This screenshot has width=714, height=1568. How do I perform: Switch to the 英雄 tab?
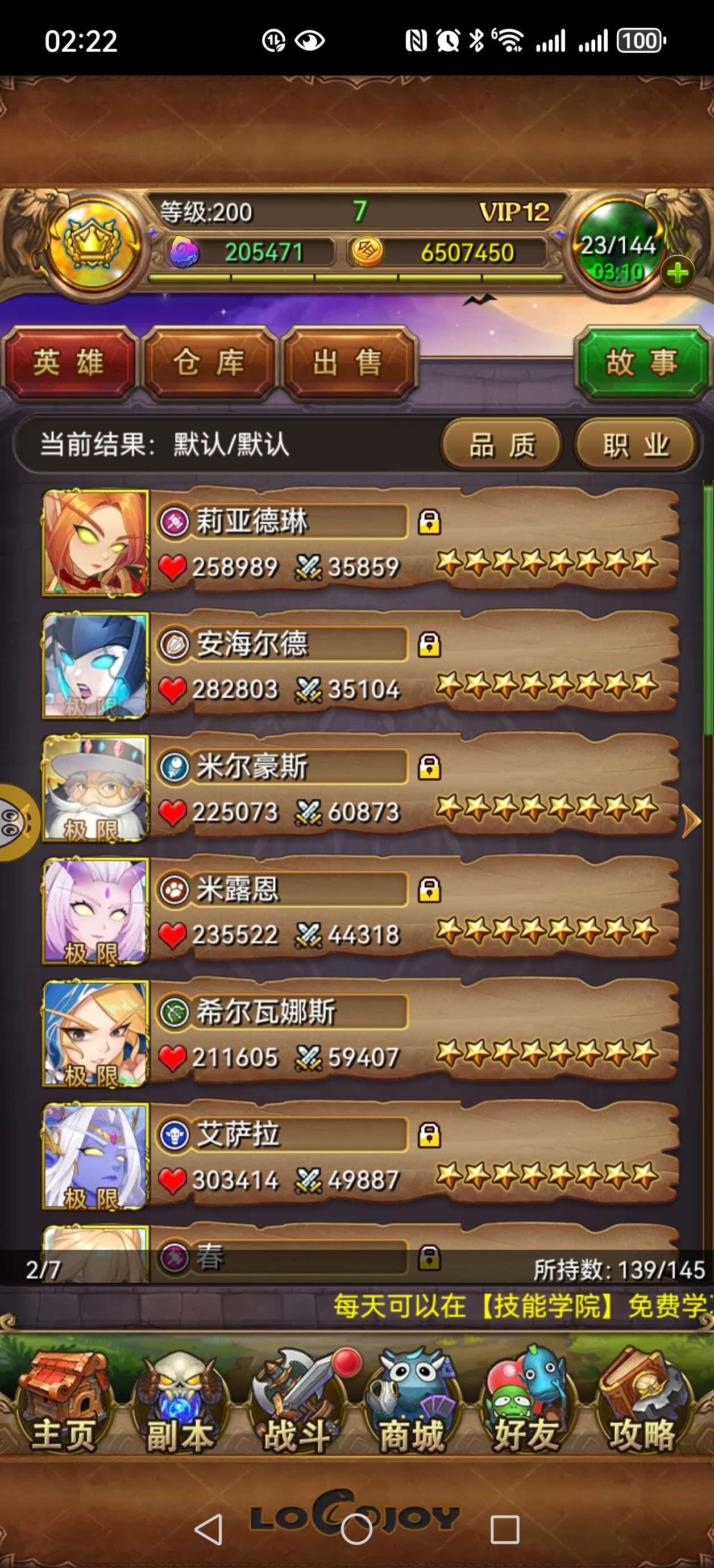[68, 364]
